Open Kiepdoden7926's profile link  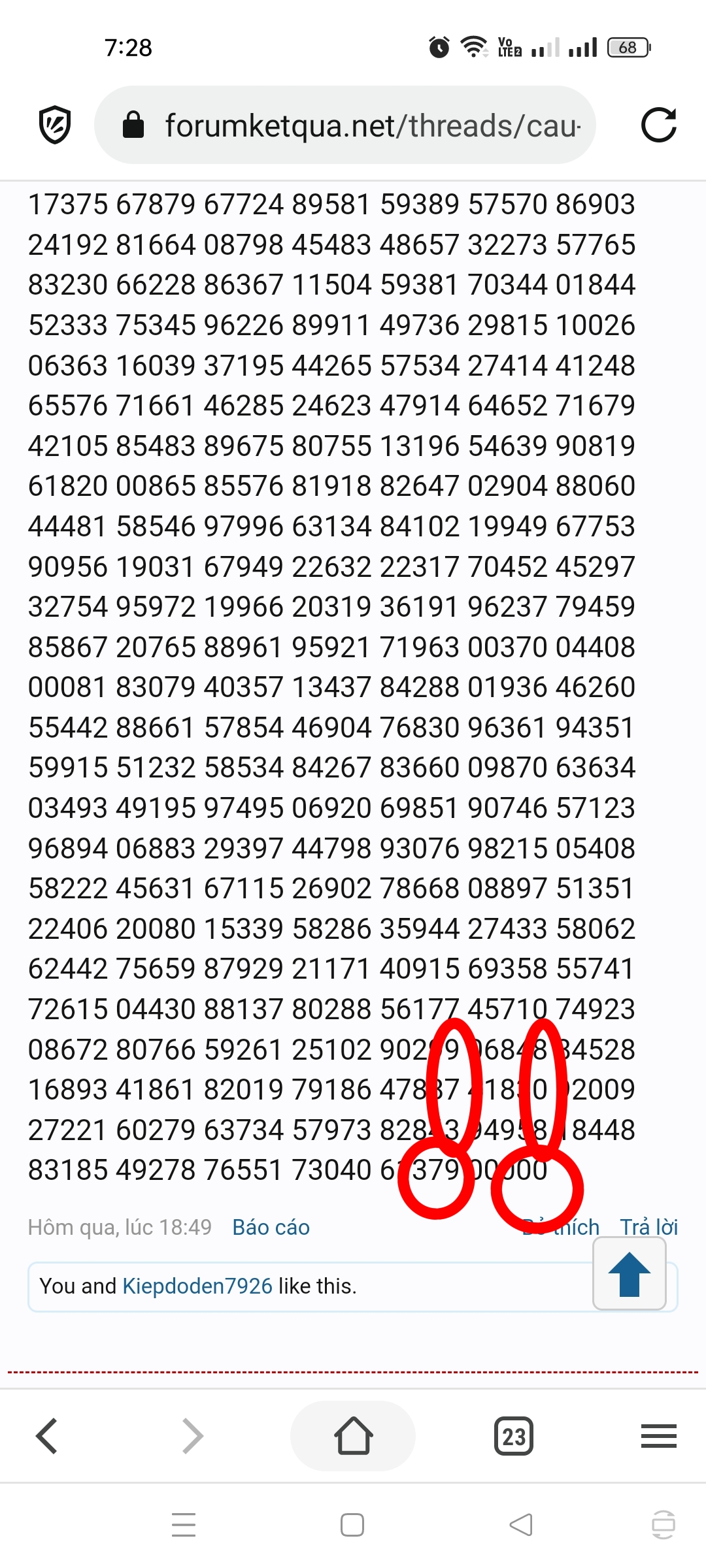197,1286
